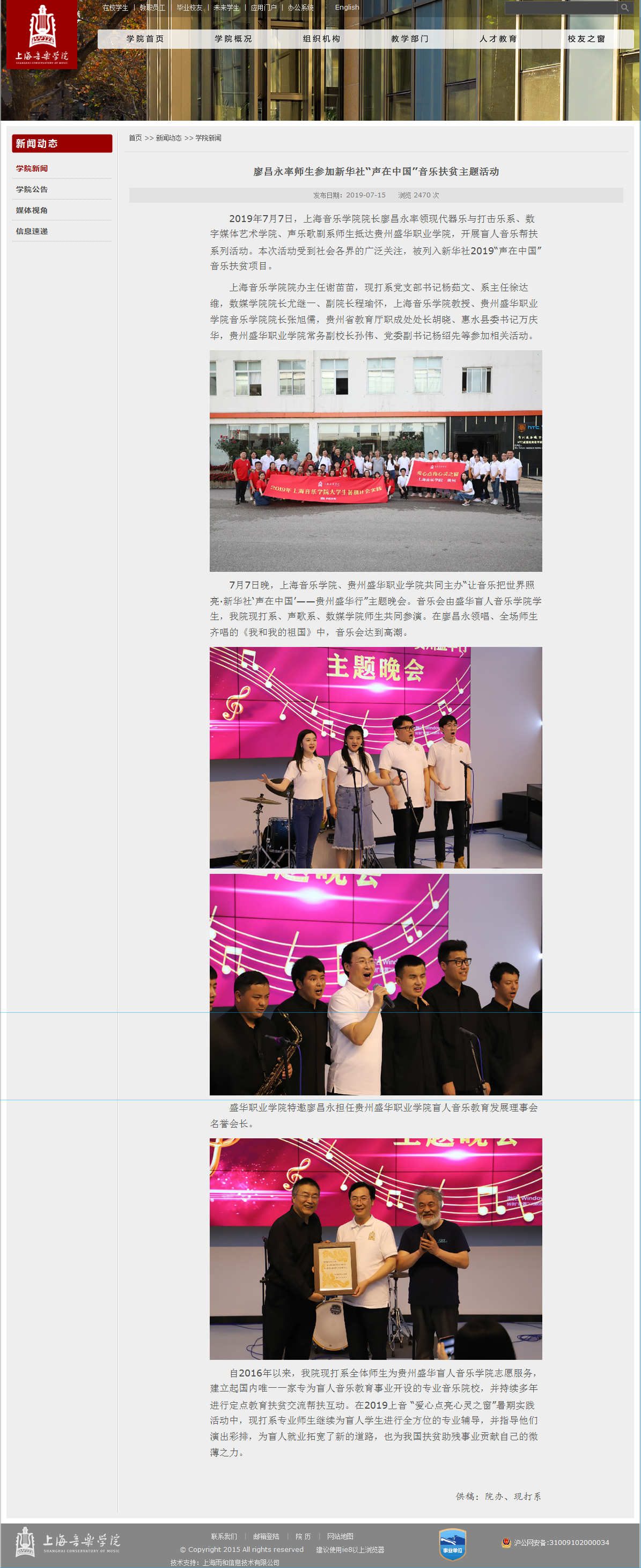
Task: Tap the search magnifier icon
Action: click(x=624, y=8)
